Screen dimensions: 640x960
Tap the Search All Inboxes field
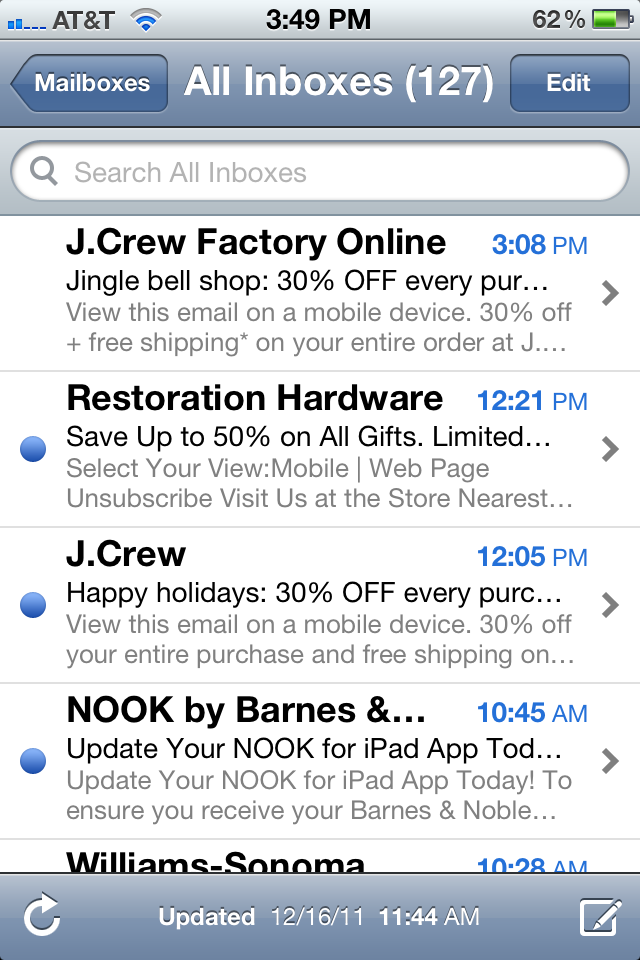click(x=320, y=172)
